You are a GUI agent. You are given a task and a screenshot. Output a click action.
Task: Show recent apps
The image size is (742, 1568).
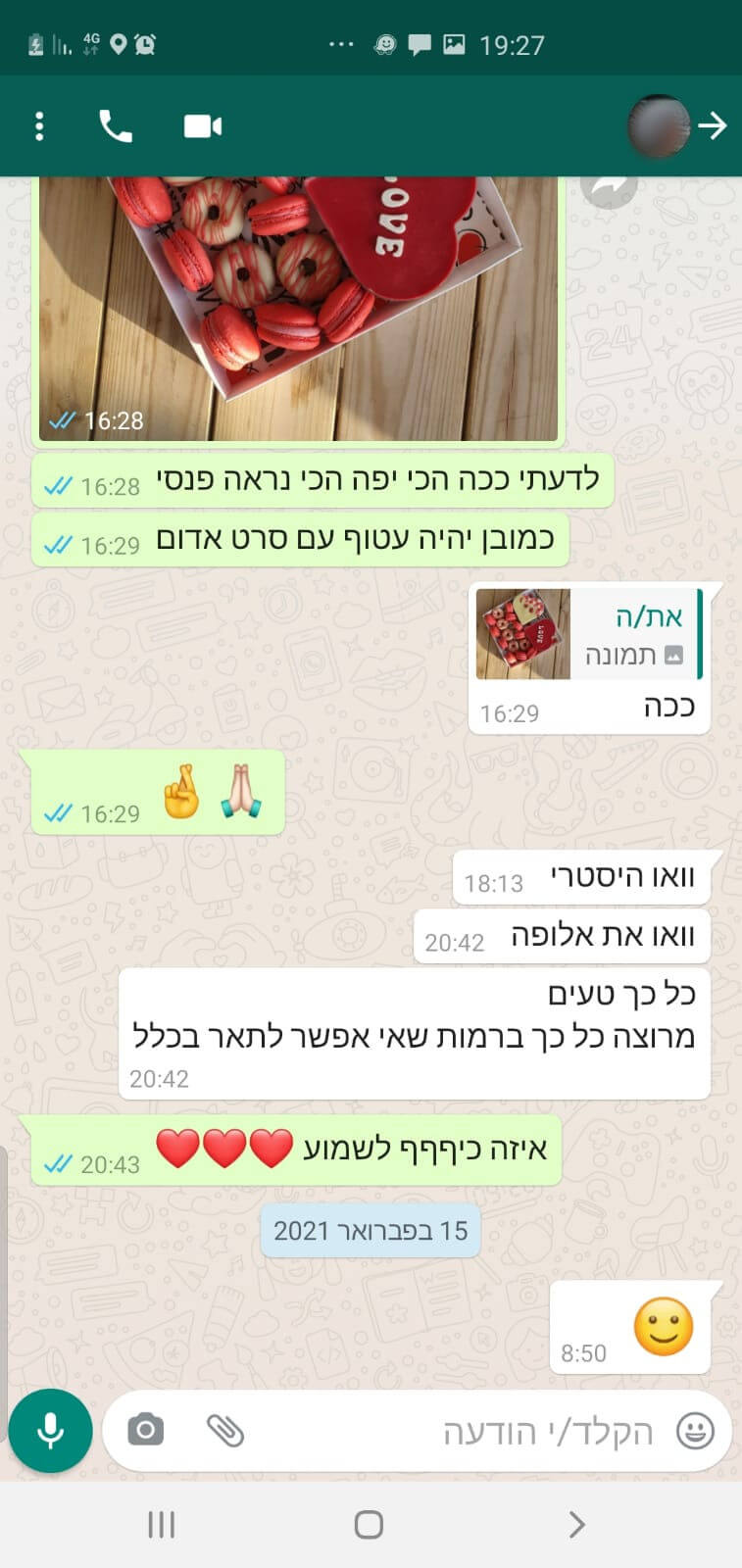tap(162, 1525)
